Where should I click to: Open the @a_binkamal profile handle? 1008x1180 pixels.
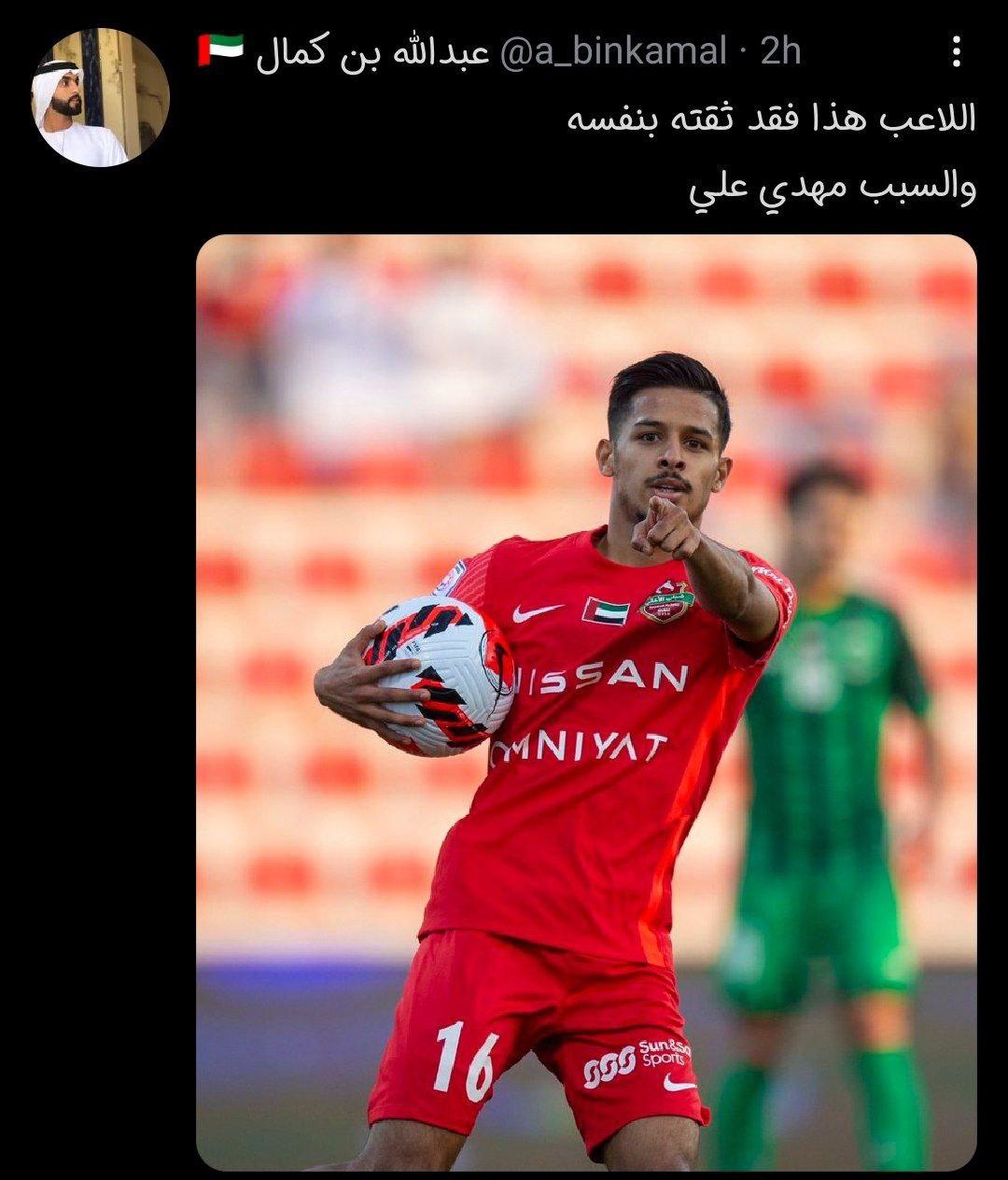tap(613, 52)
